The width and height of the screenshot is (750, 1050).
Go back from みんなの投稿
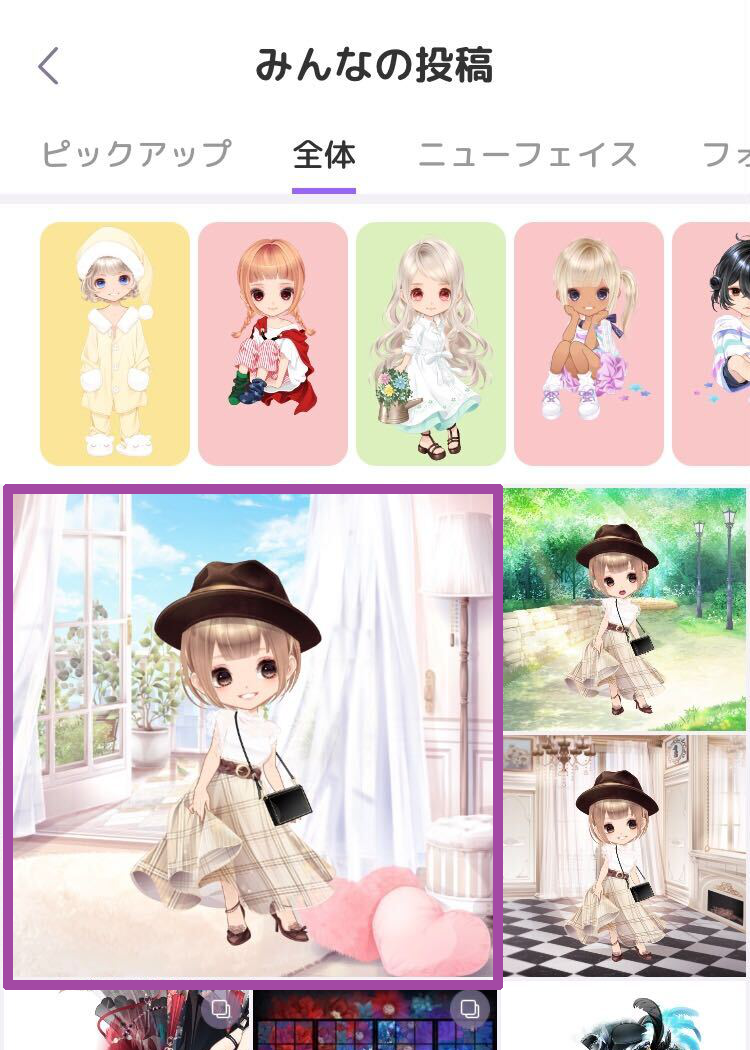coord(48,67)
